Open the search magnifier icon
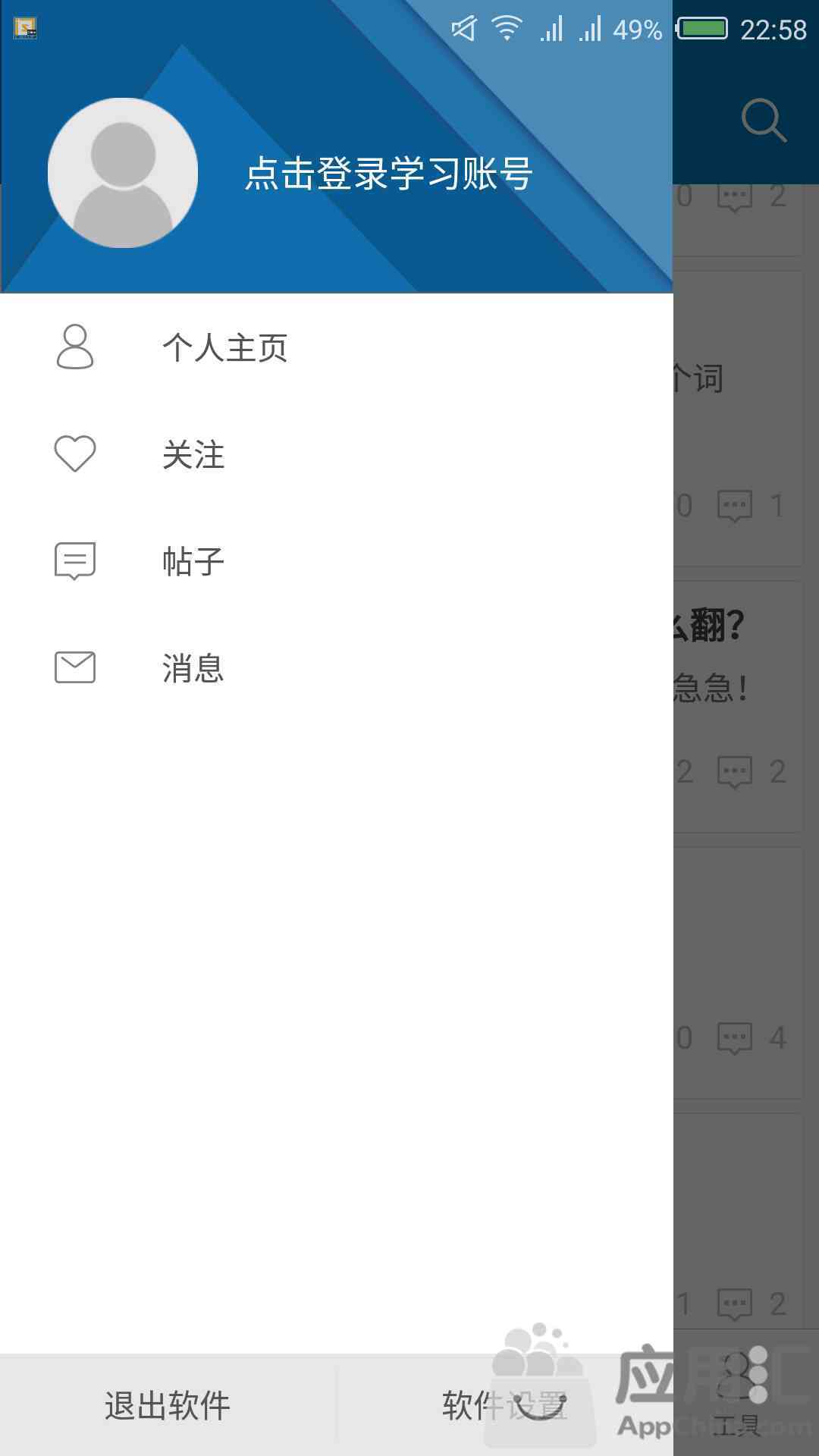This screenshot has width=819, height=1456. (763, 120)
